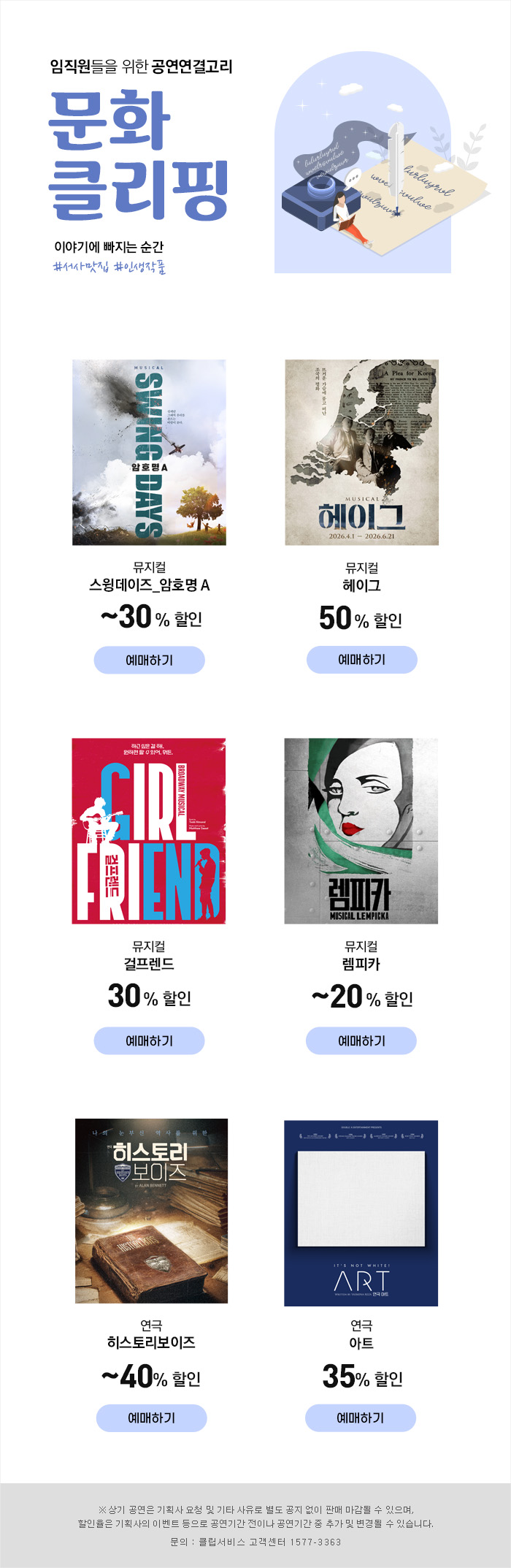Viewport: 511px width, 1568px height.
Task: View the Girlfriend musical poster tile
Action: (x=149, y=831)
